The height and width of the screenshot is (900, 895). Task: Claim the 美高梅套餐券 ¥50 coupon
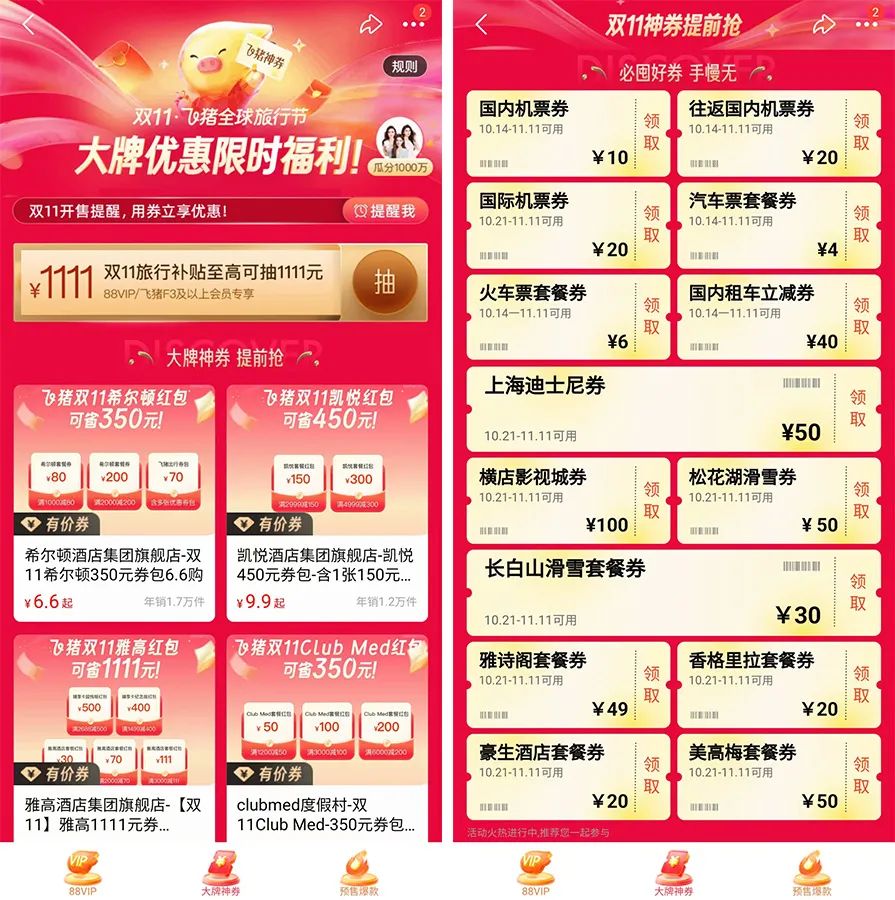pos(860,776)
